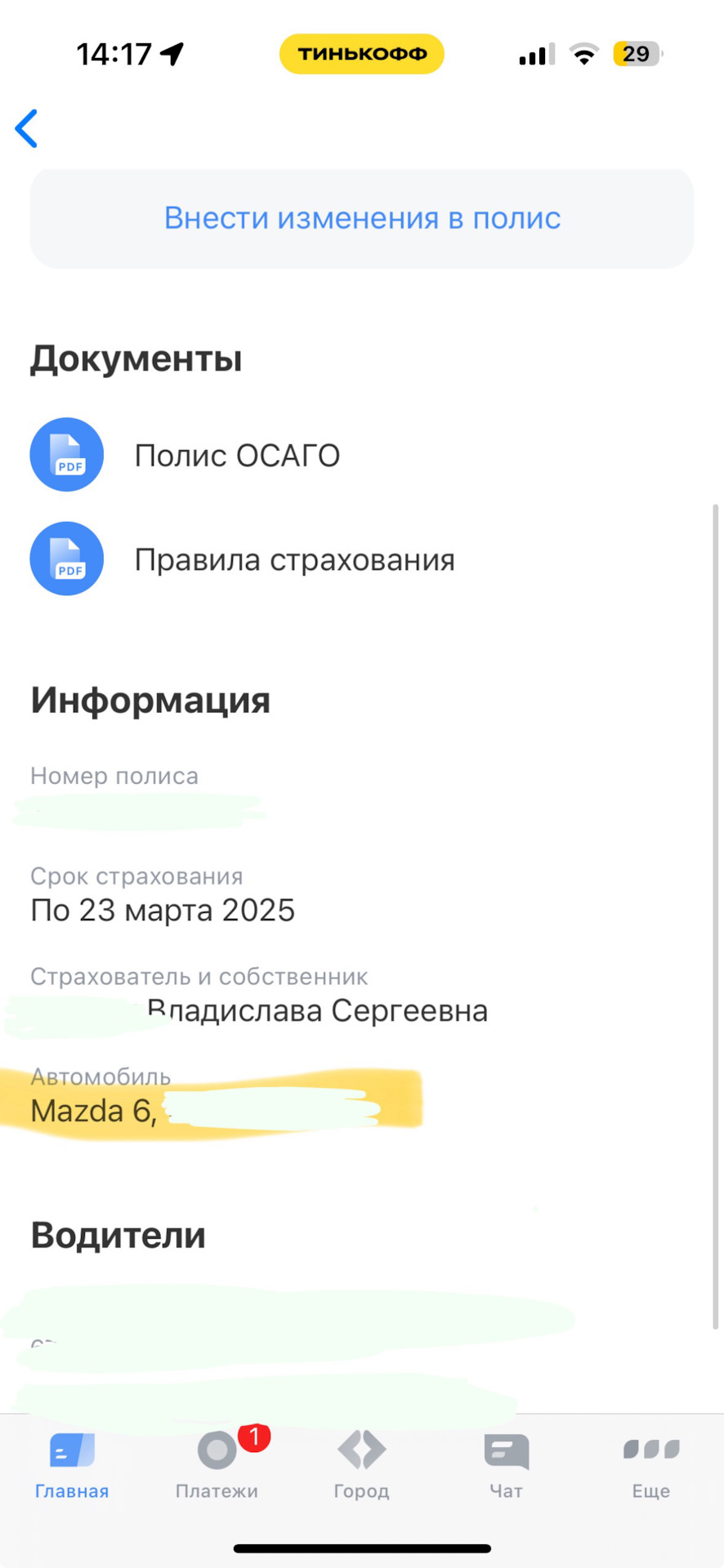Switch to the Главная tab
This screenshot has width=724, height=1568.
click(x=72, y=1465)
